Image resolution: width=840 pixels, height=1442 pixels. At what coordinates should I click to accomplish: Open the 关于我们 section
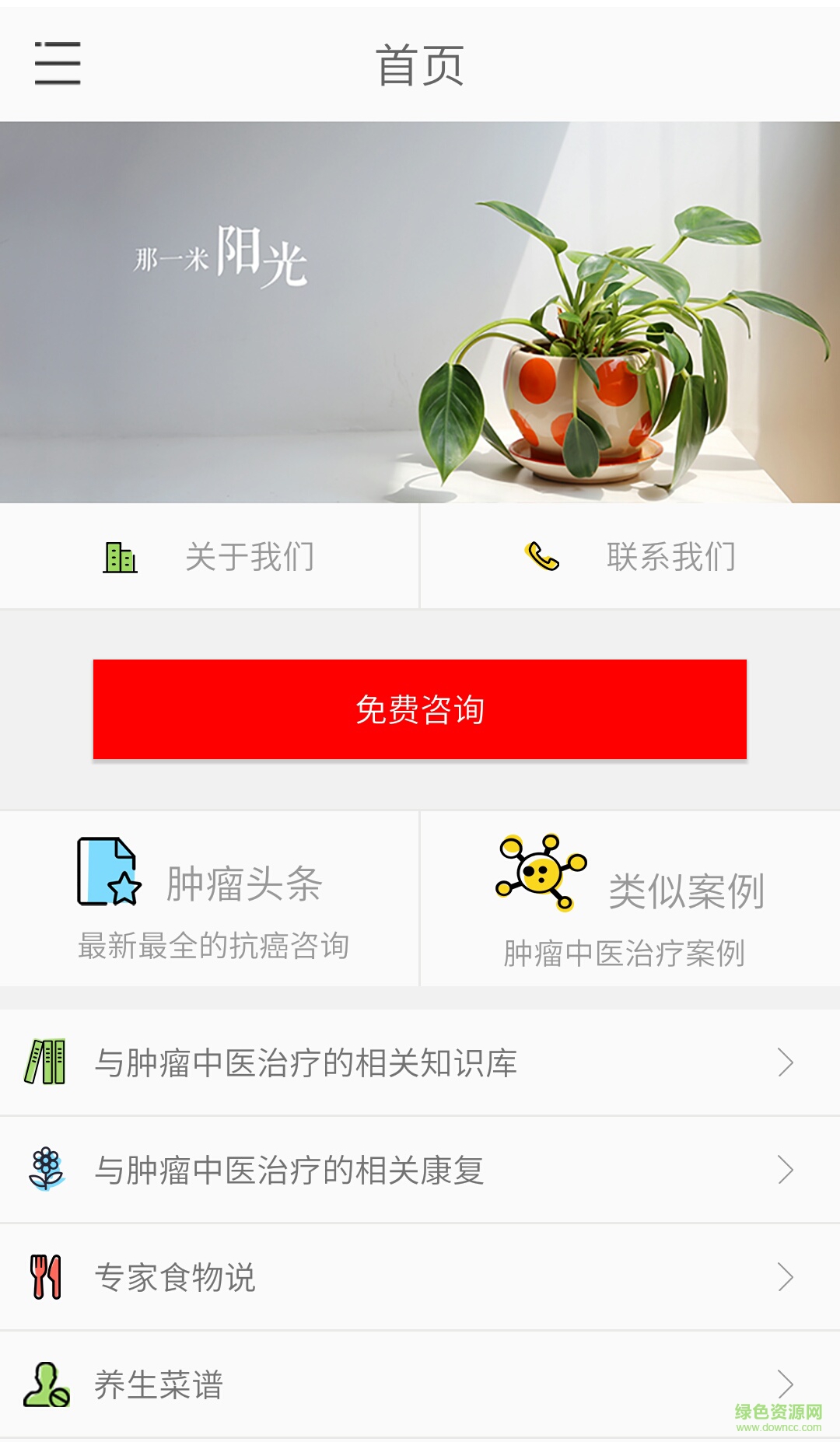point(249,555)
